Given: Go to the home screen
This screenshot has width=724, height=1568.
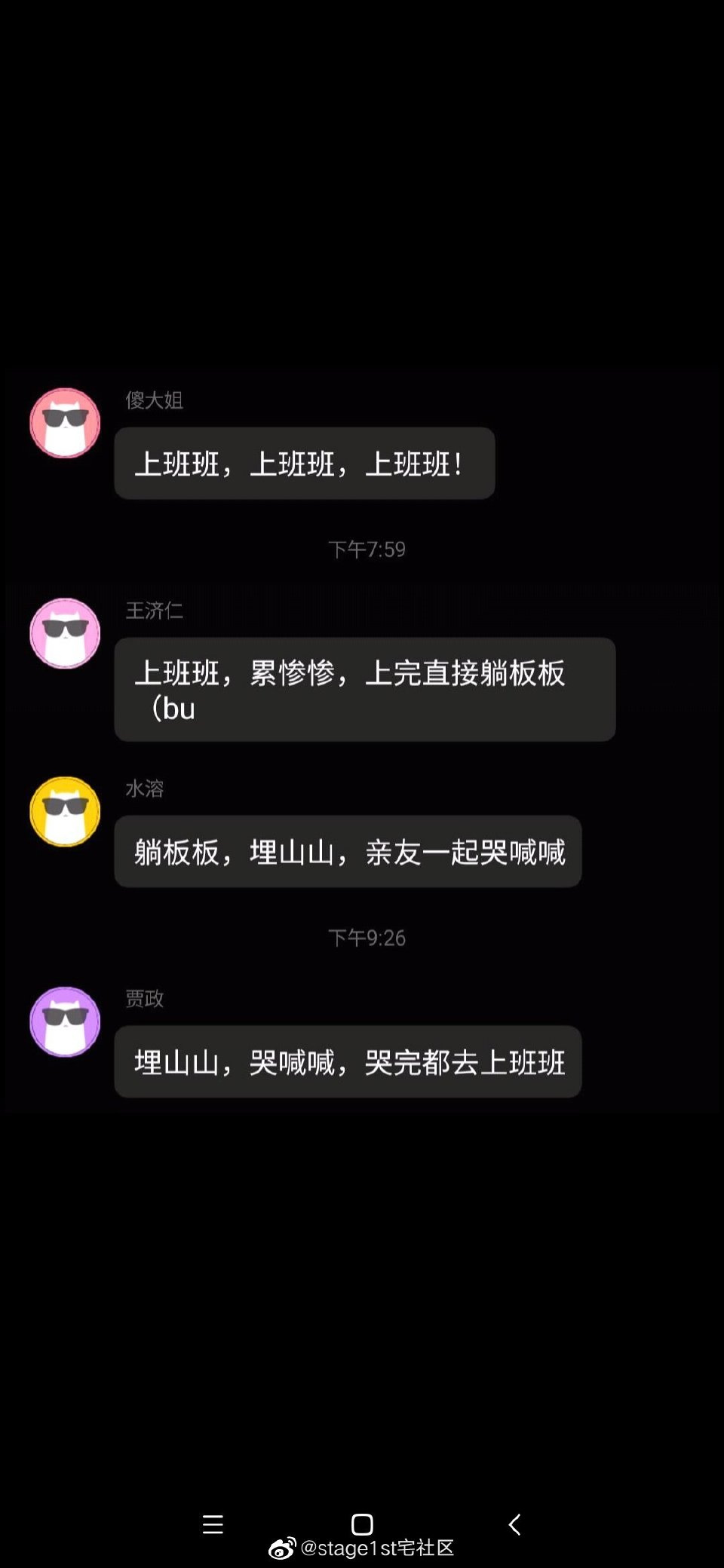Looking at the screenshot, I should point(362,1524).
